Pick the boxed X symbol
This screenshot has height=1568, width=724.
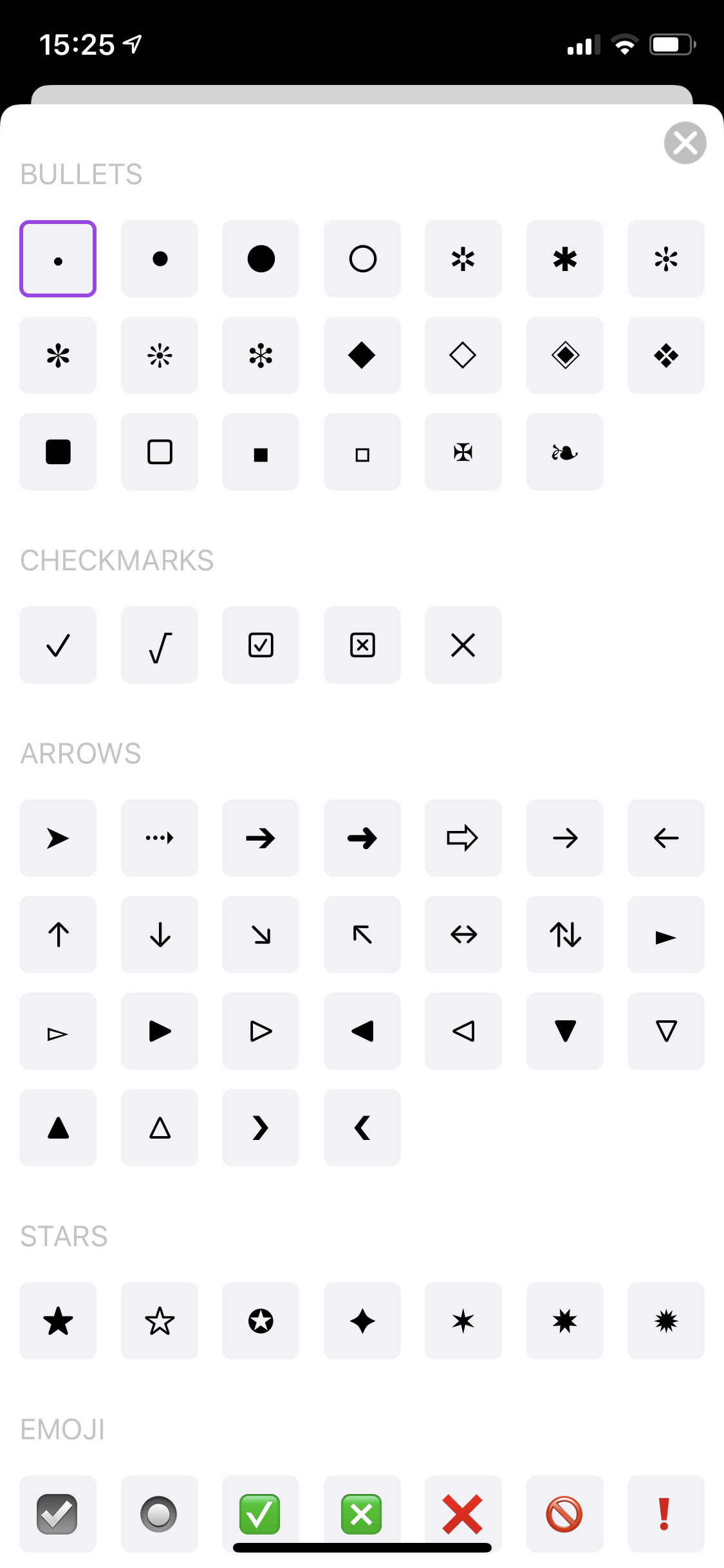[x=362, y=645]
